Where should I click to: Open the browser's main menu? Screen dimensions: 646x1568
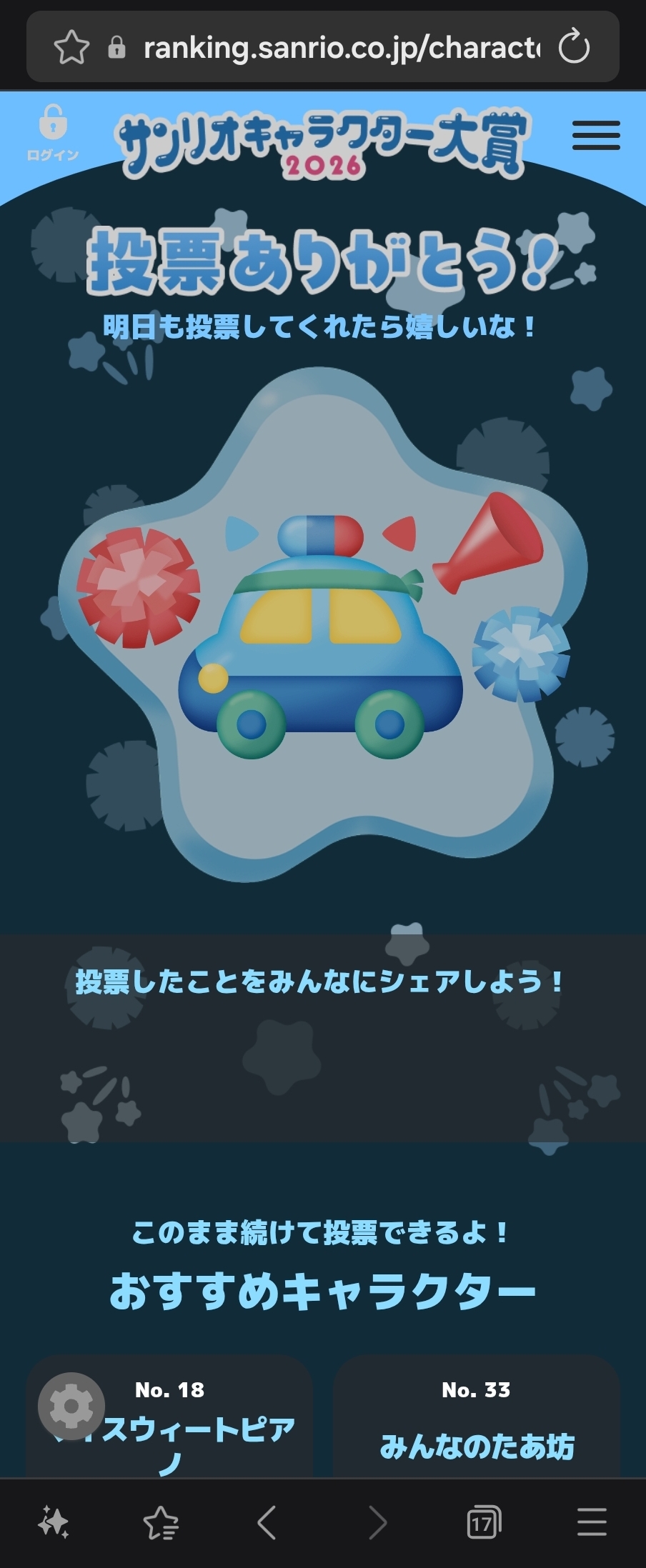tap(592, 1522)
